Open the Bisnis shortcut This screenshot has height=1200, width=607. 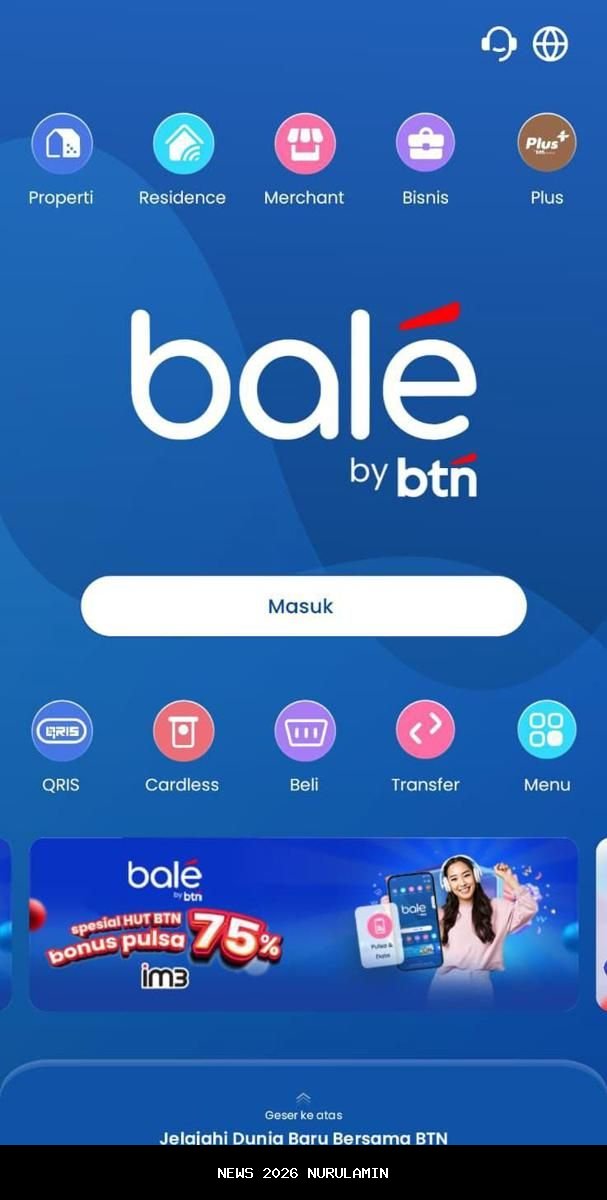click(425, 145)
